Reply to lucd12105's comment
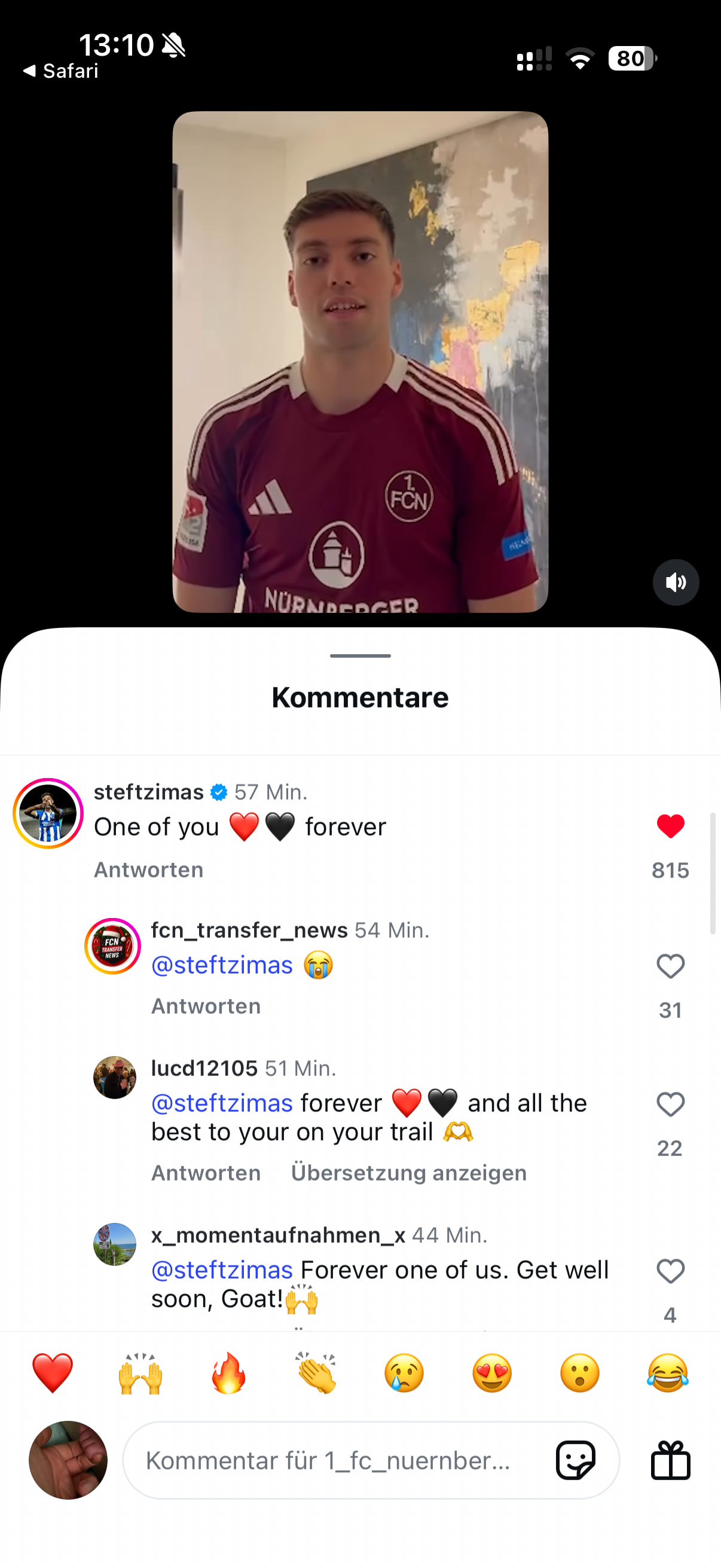Image resolution: width=721 pixels, height=1568 pixels. 206,1173
